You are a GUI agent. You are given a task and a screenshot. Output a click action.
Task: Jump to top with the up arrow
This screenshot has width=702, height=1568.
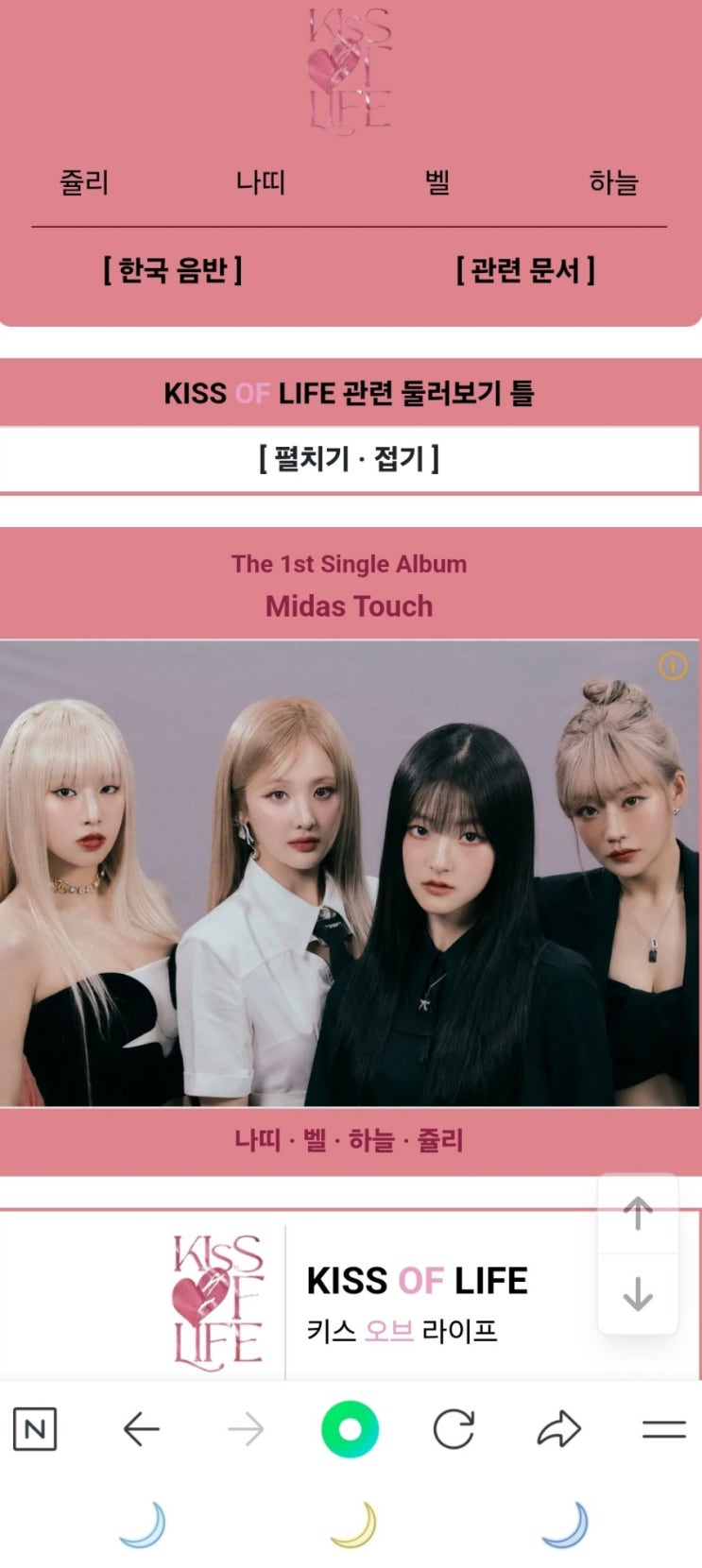[x=638, y=1214]
